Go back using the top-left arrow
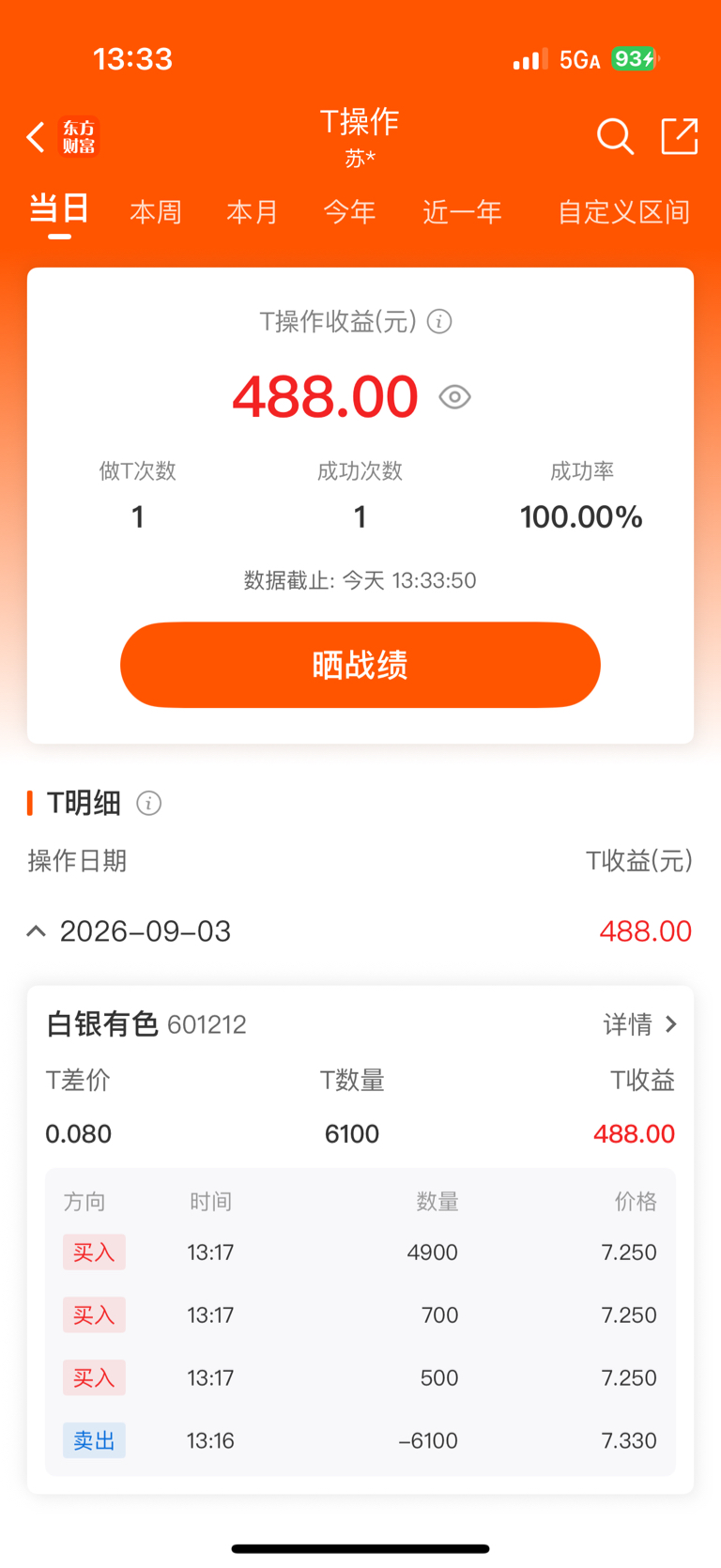This screenshot has width=721, height=1568. [x=36, y=137]
